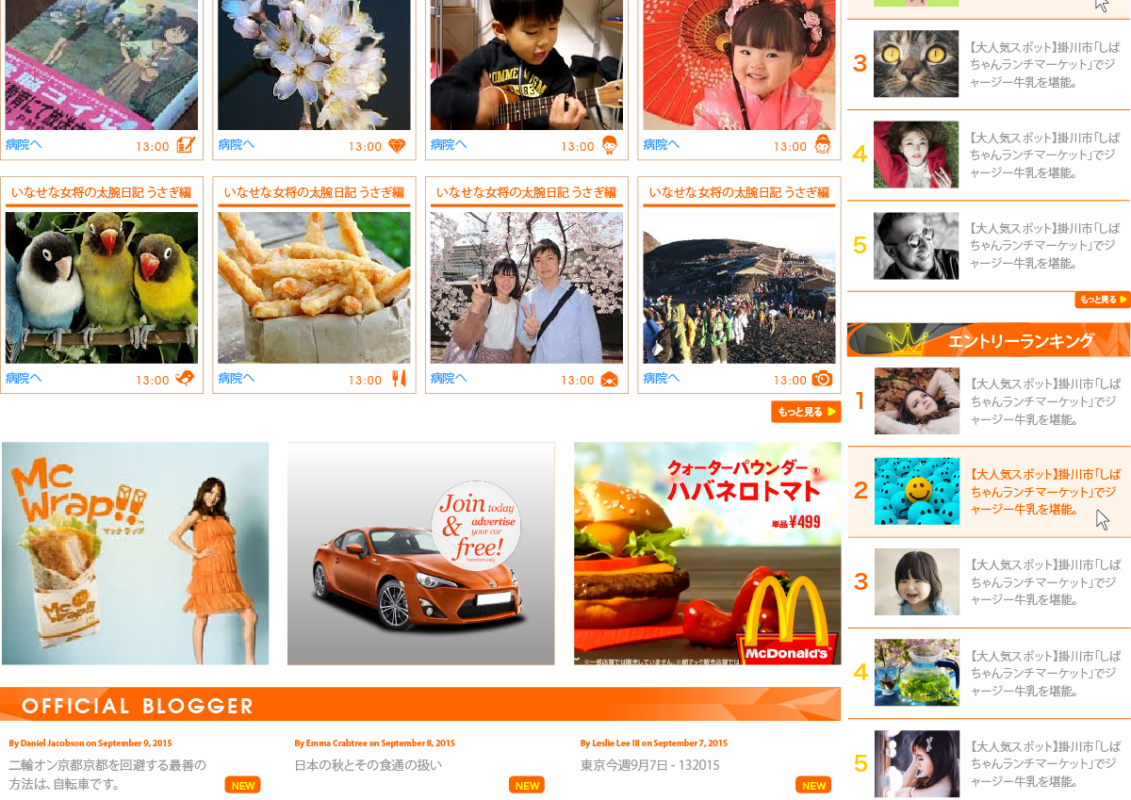
Task: Open the Mc Wrap advertisement banner
Action: (x=135, y=553)
